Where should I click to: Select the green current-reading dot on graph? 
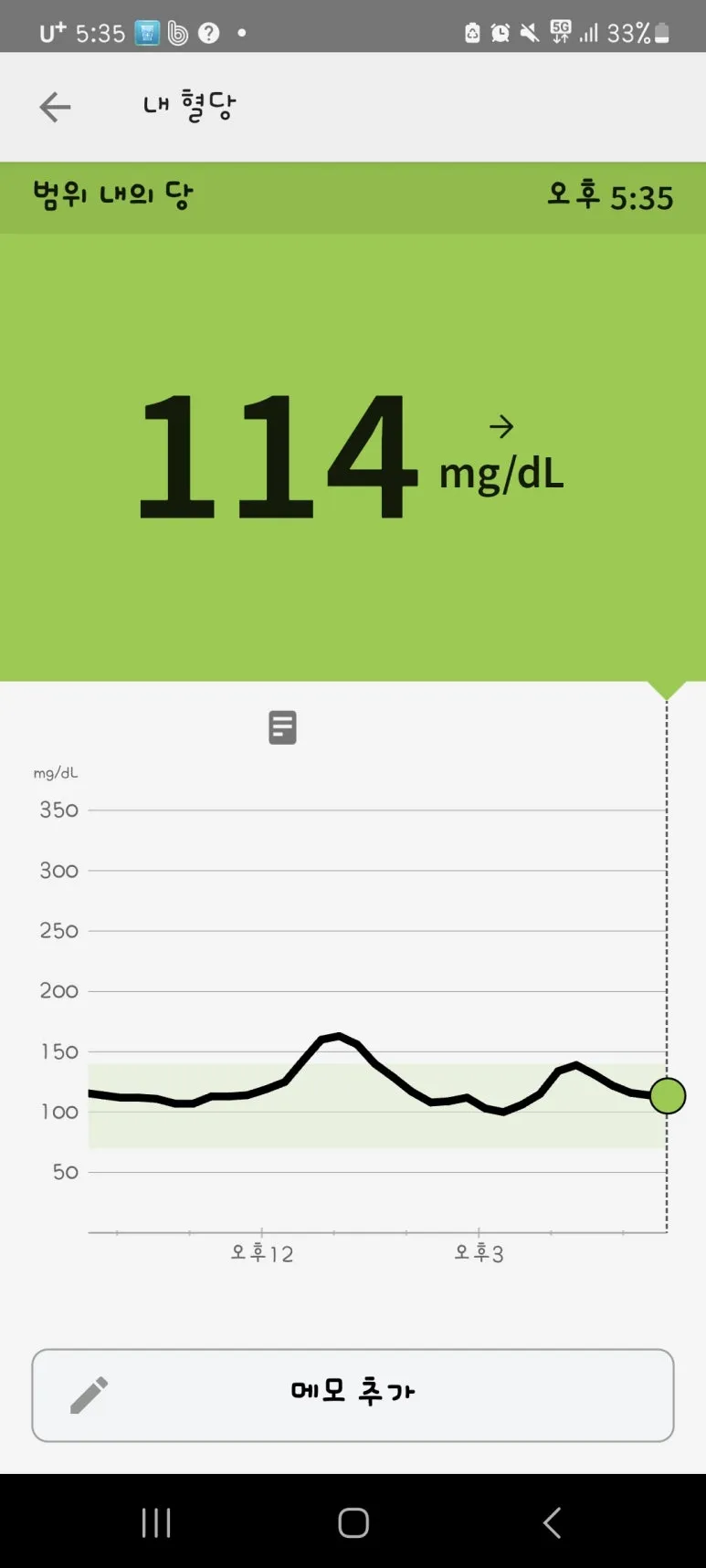pos(668,1095)
